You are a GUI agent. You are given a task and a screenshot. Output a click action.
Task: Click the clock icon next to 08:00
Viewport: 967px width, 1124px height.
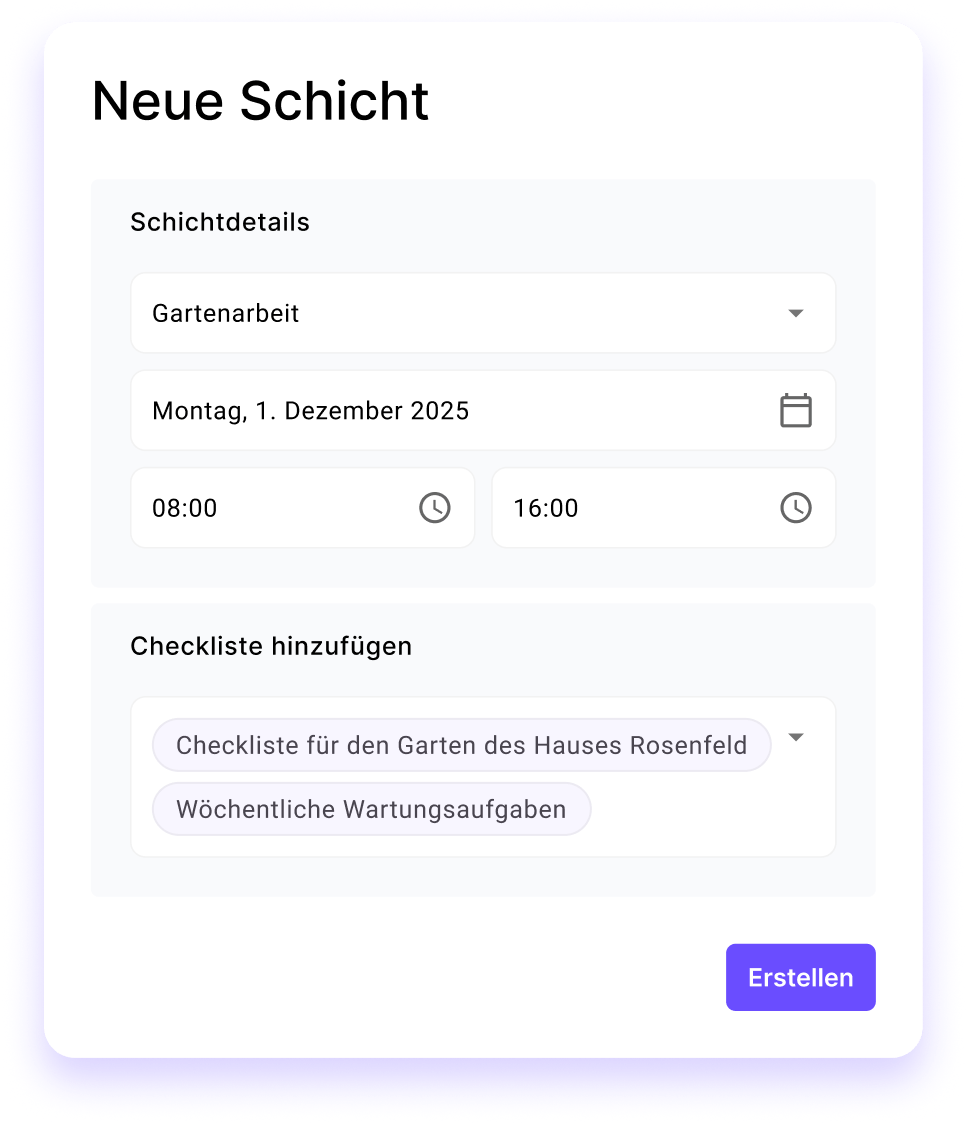[434, 507]
